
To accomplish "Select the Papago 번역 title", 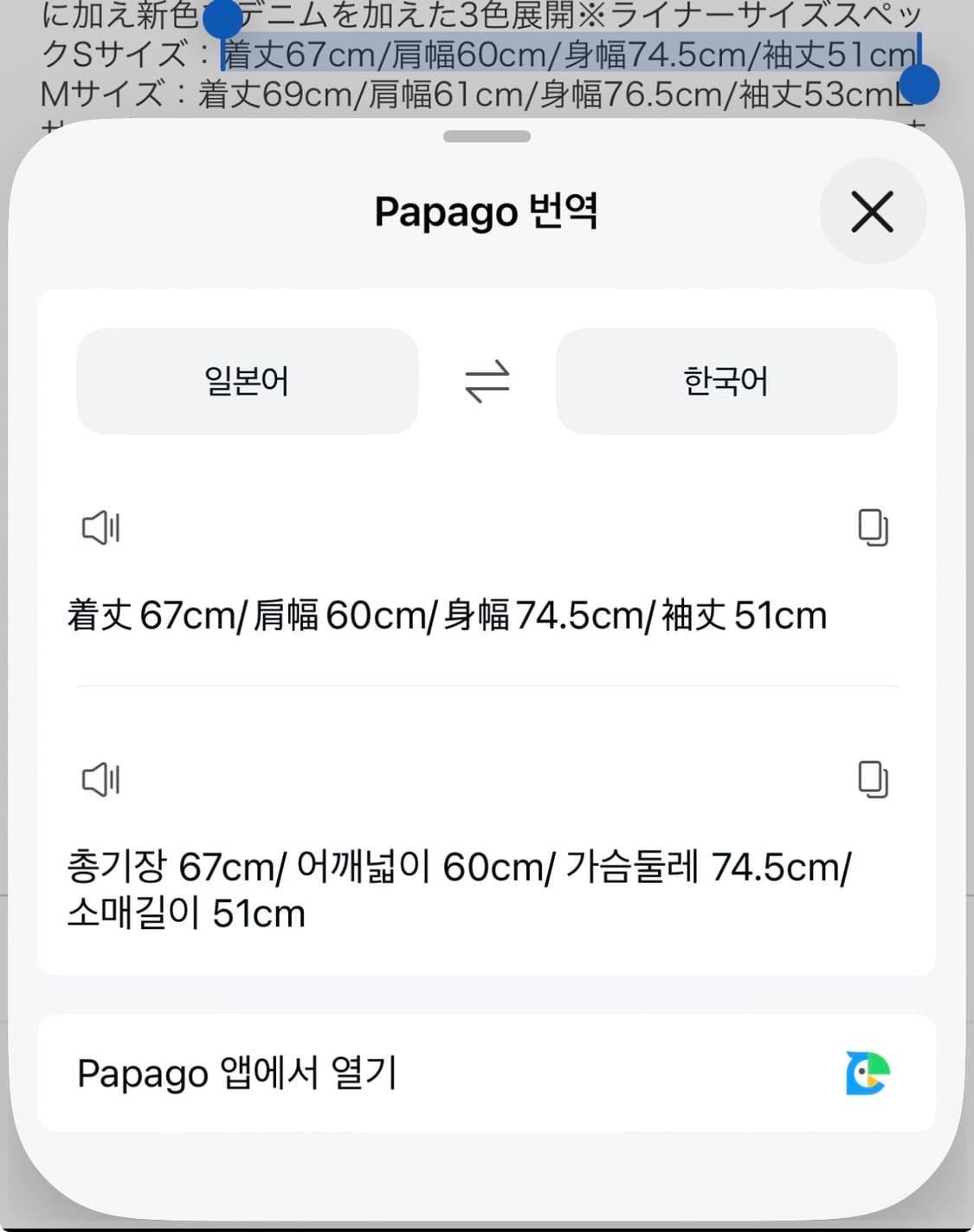I will pyautogui.click(x=487, y=210).
